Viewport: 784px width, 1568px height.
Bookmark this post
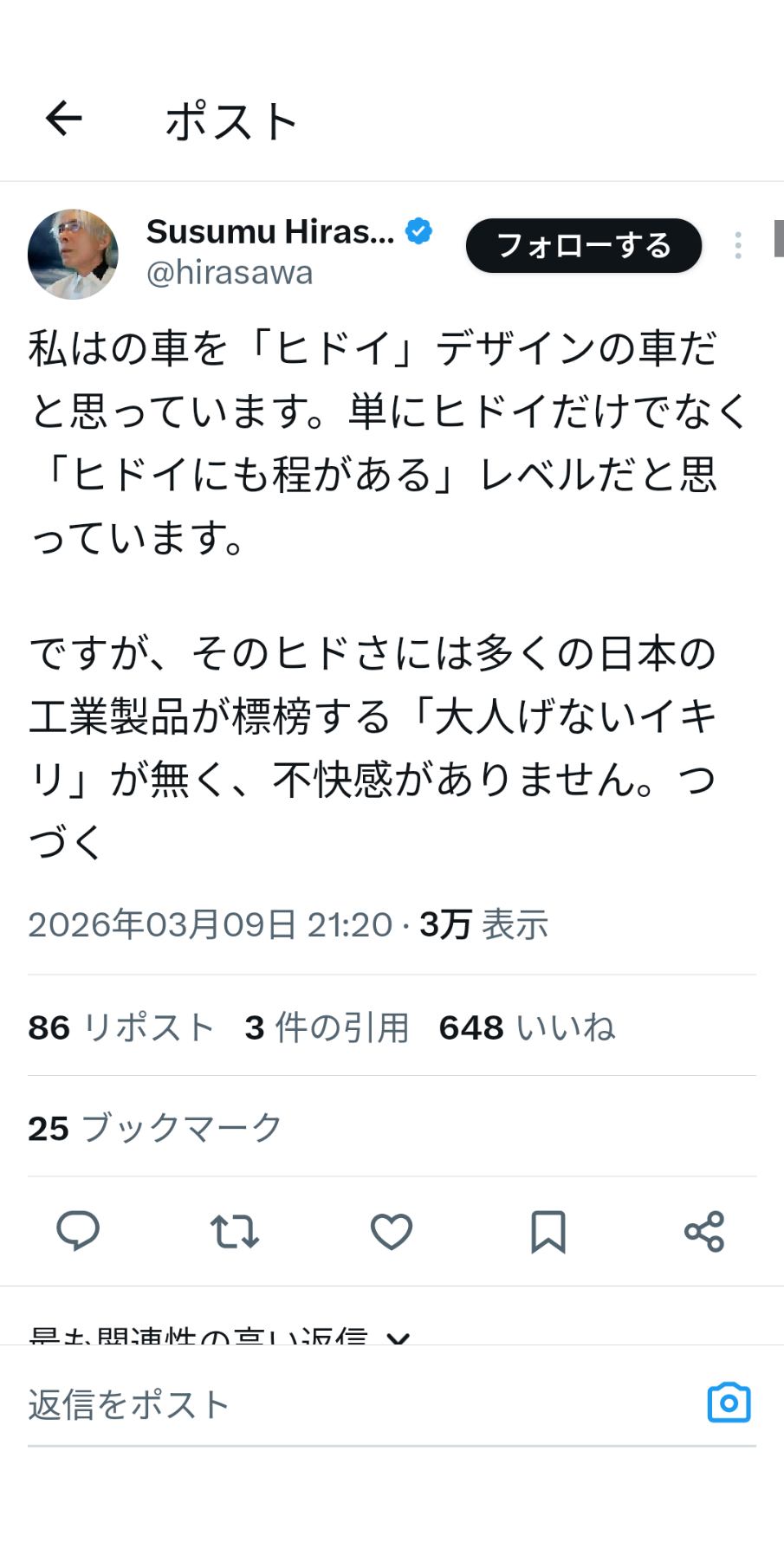point(548,1231)
